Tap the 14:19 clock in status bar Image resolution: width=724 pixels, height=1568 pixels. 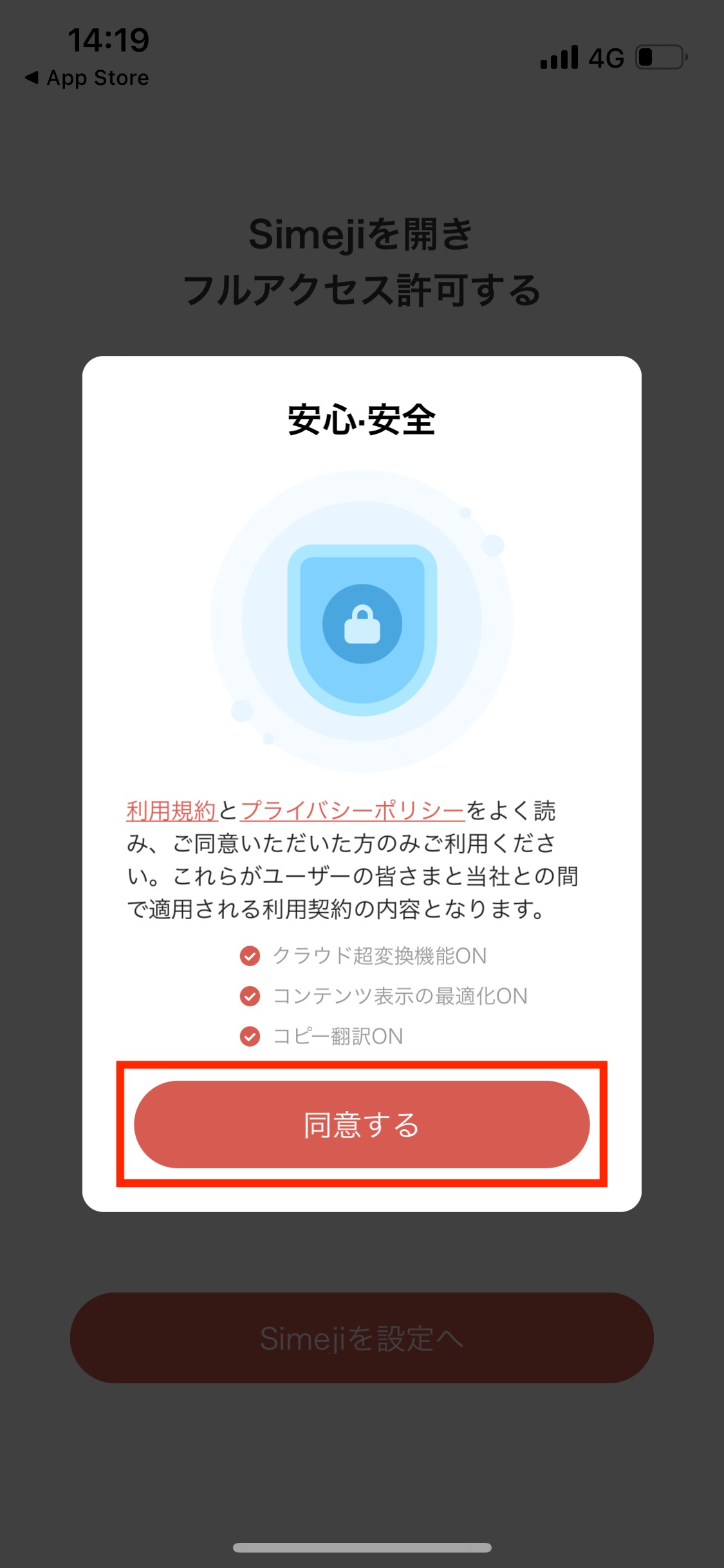coord(109,41)
